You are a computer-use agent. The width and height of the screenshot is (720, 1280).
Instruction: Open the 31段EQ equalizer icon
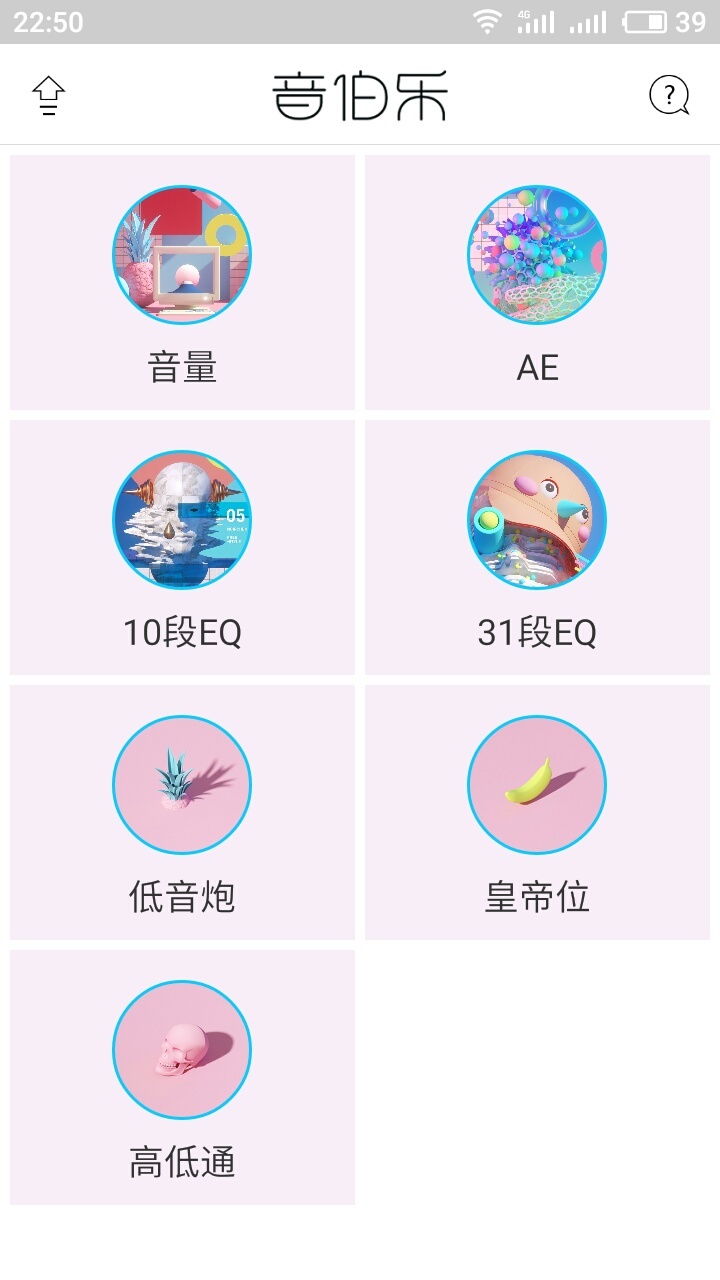[537, 520]
